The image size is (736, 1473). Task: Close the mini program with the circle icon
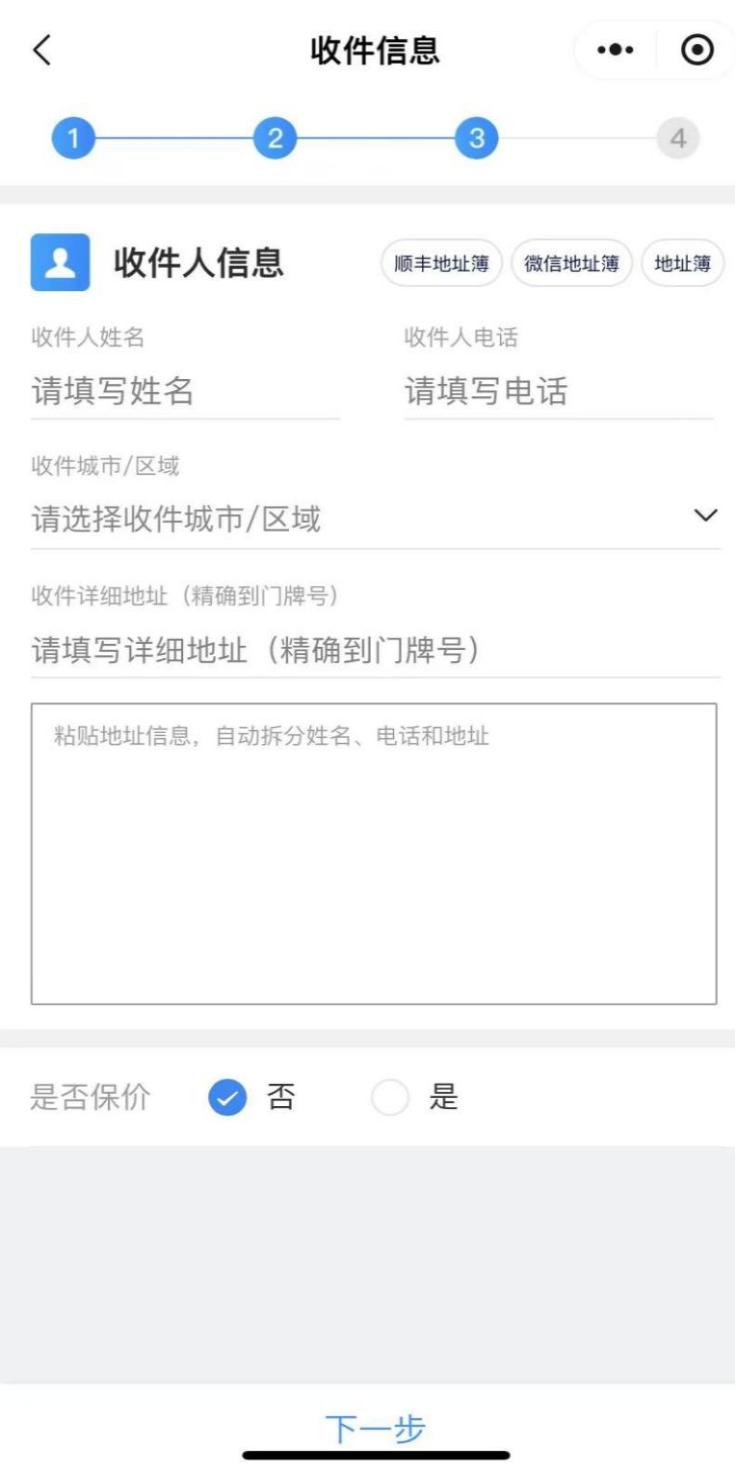696,51
